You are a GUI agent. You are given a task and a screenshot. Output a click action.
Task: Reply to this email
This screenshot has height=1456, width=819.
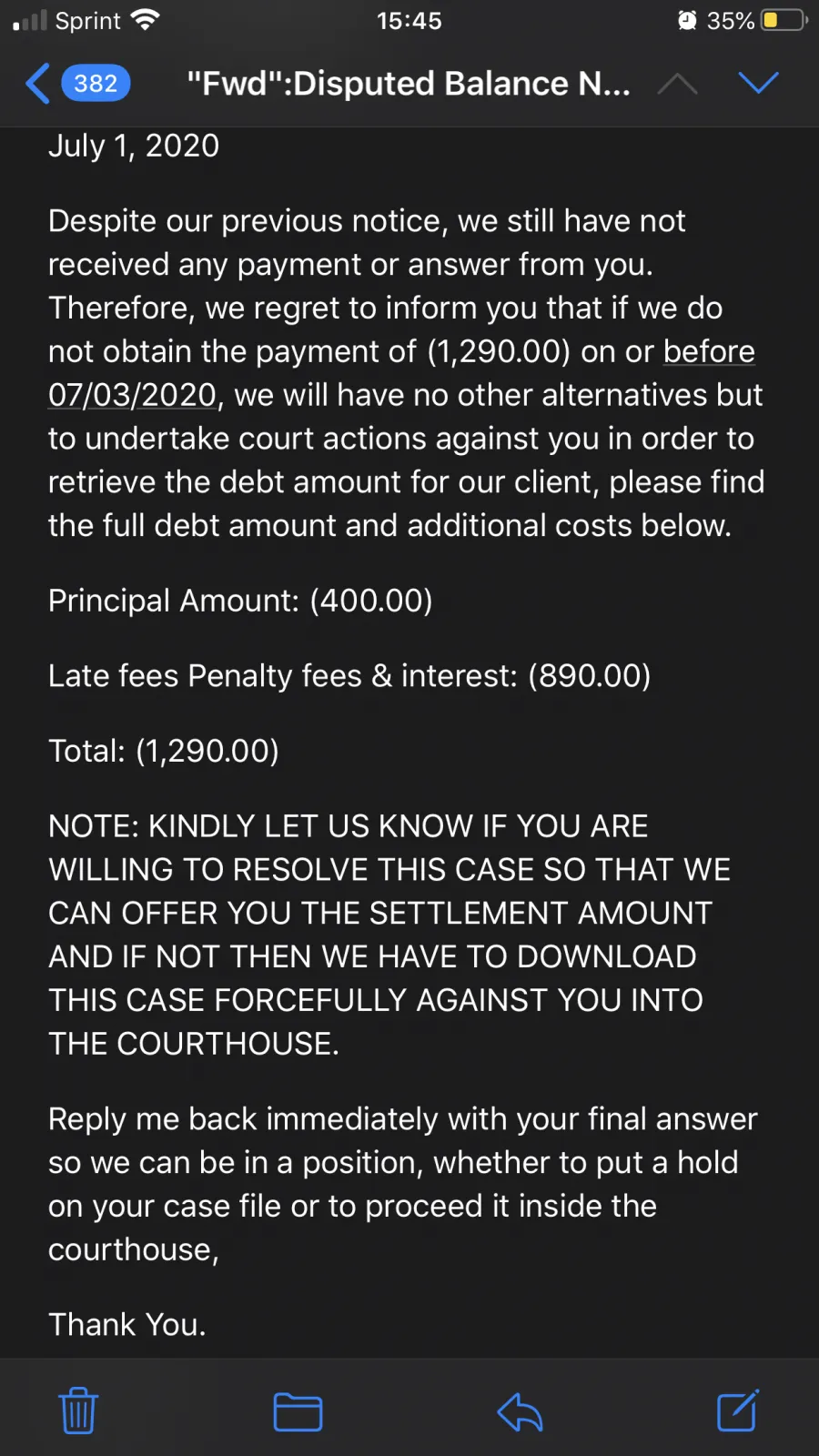[520, 1411]
